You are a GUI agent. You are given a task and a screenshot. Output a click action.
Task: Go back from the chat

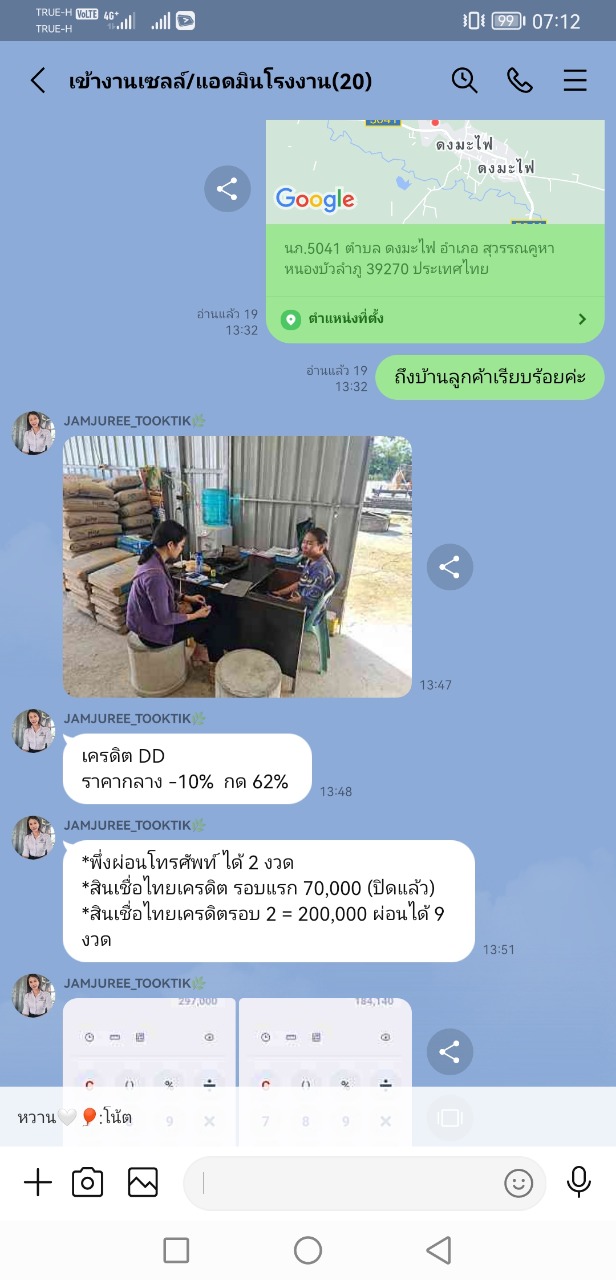38,81
